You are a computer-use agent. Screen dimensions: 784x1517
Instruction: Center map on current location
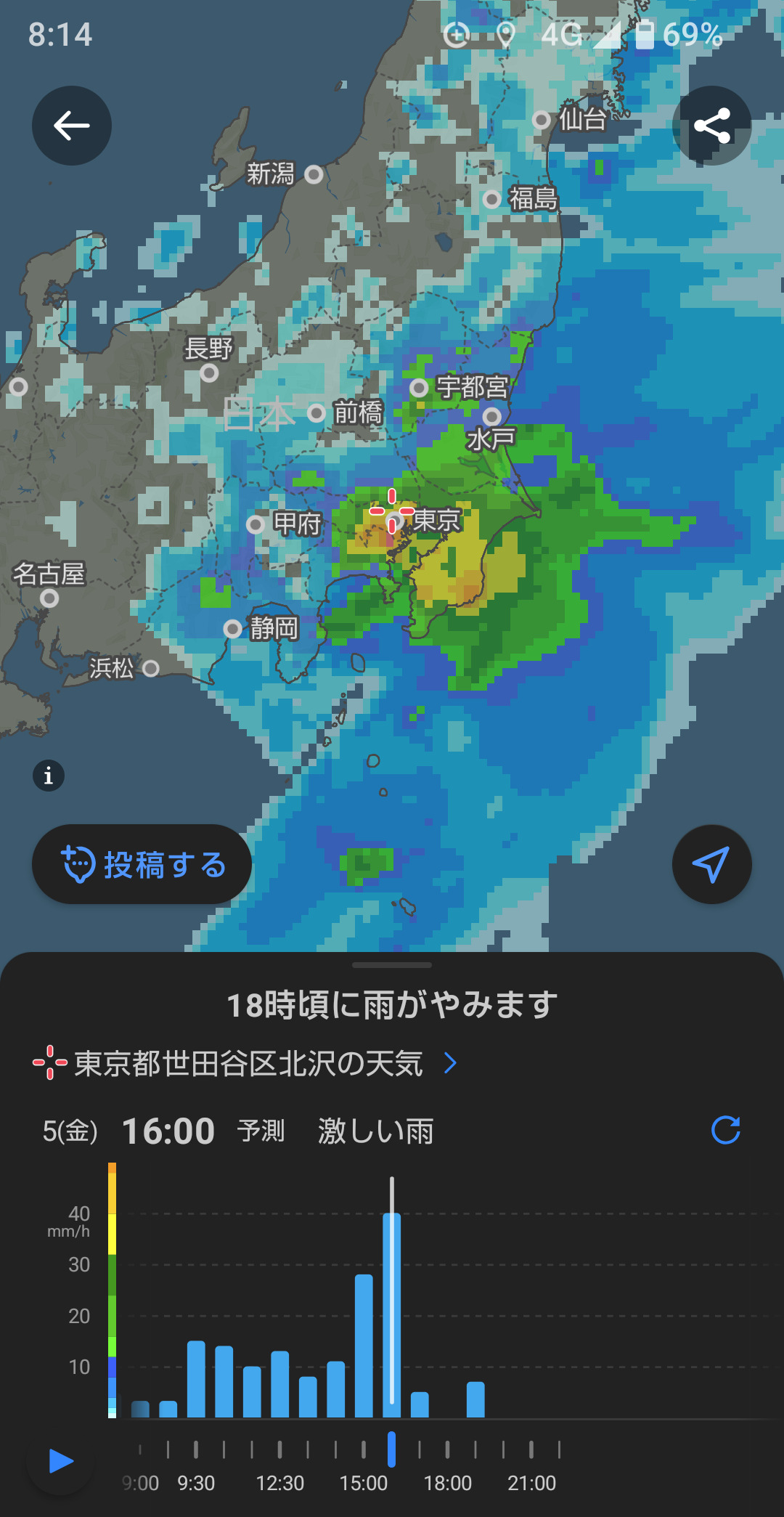point(711,864)
